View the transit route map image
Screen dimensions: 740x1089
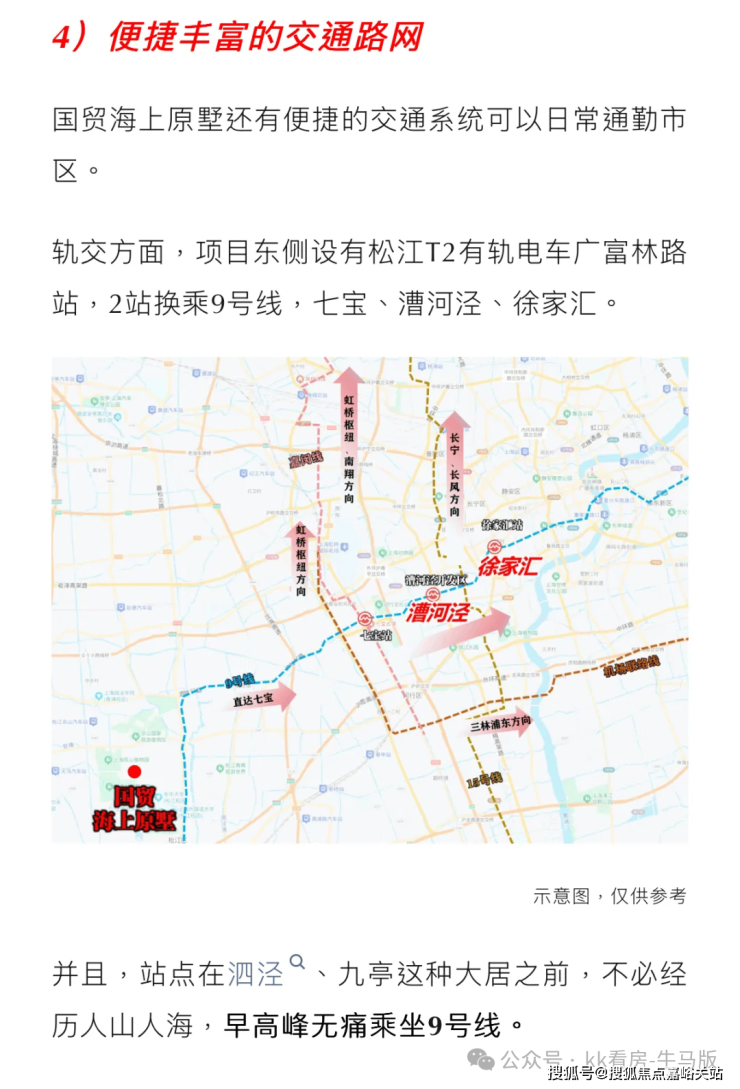370,600
